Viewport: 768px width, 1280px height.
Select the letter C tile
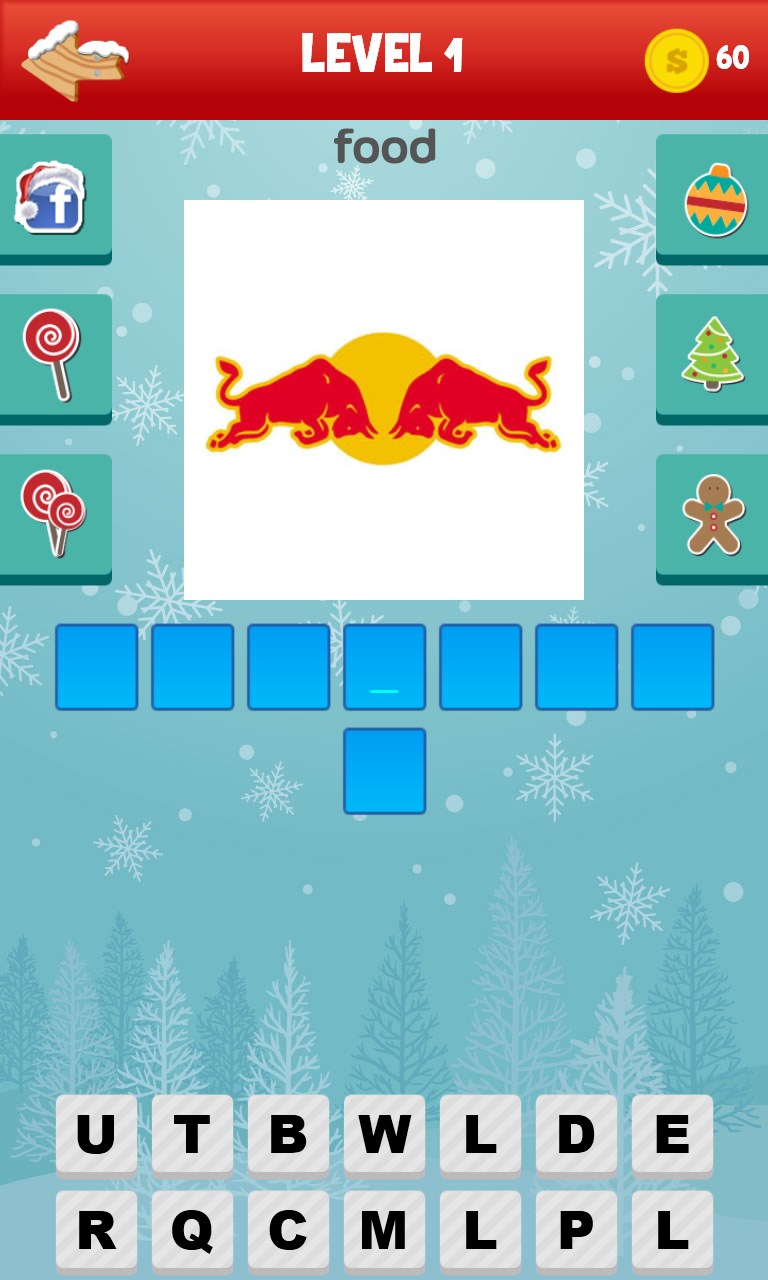(x=288, y=1230)
